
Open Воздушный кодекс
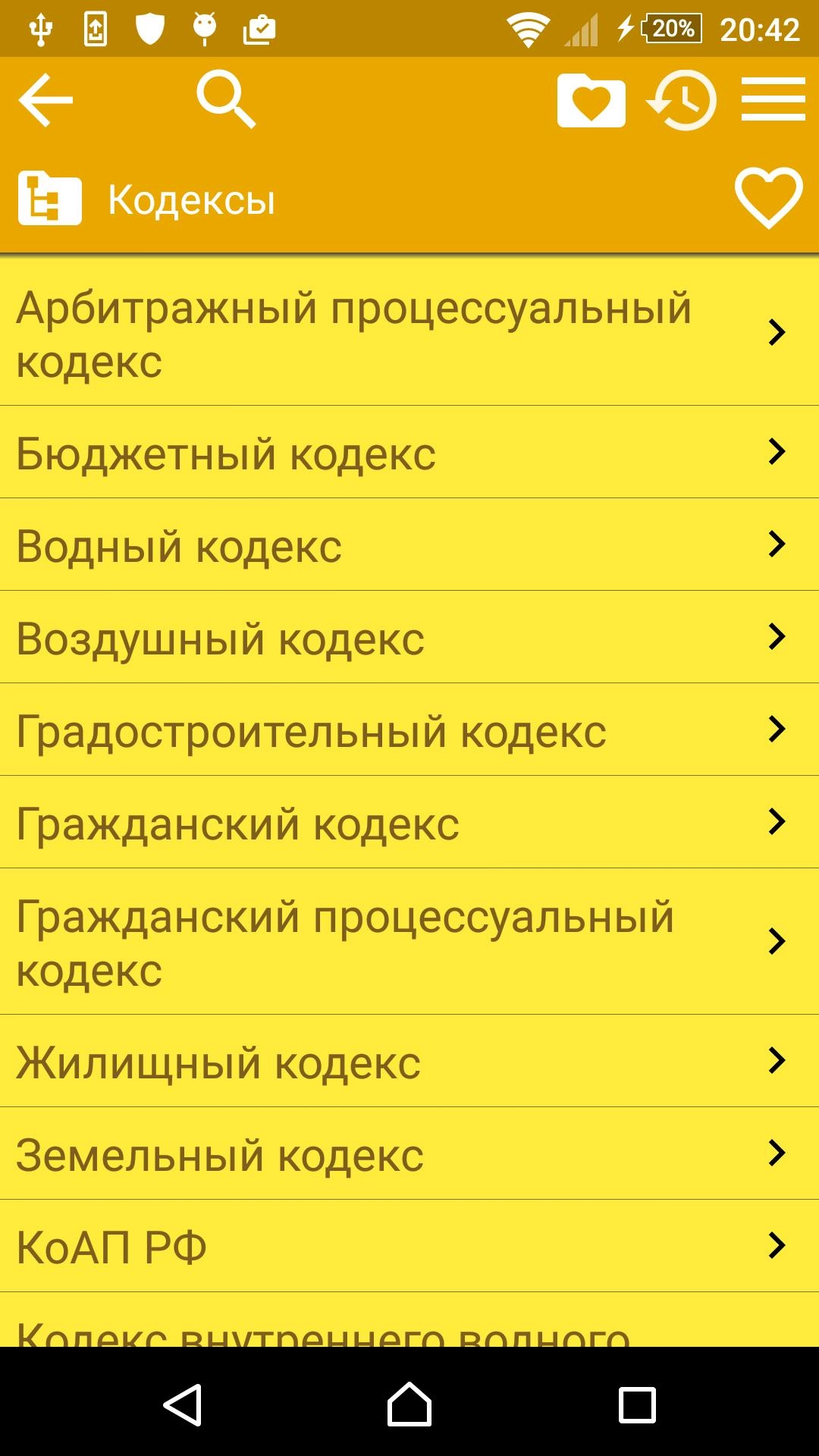pyautogui.click(x=409, y=637)
